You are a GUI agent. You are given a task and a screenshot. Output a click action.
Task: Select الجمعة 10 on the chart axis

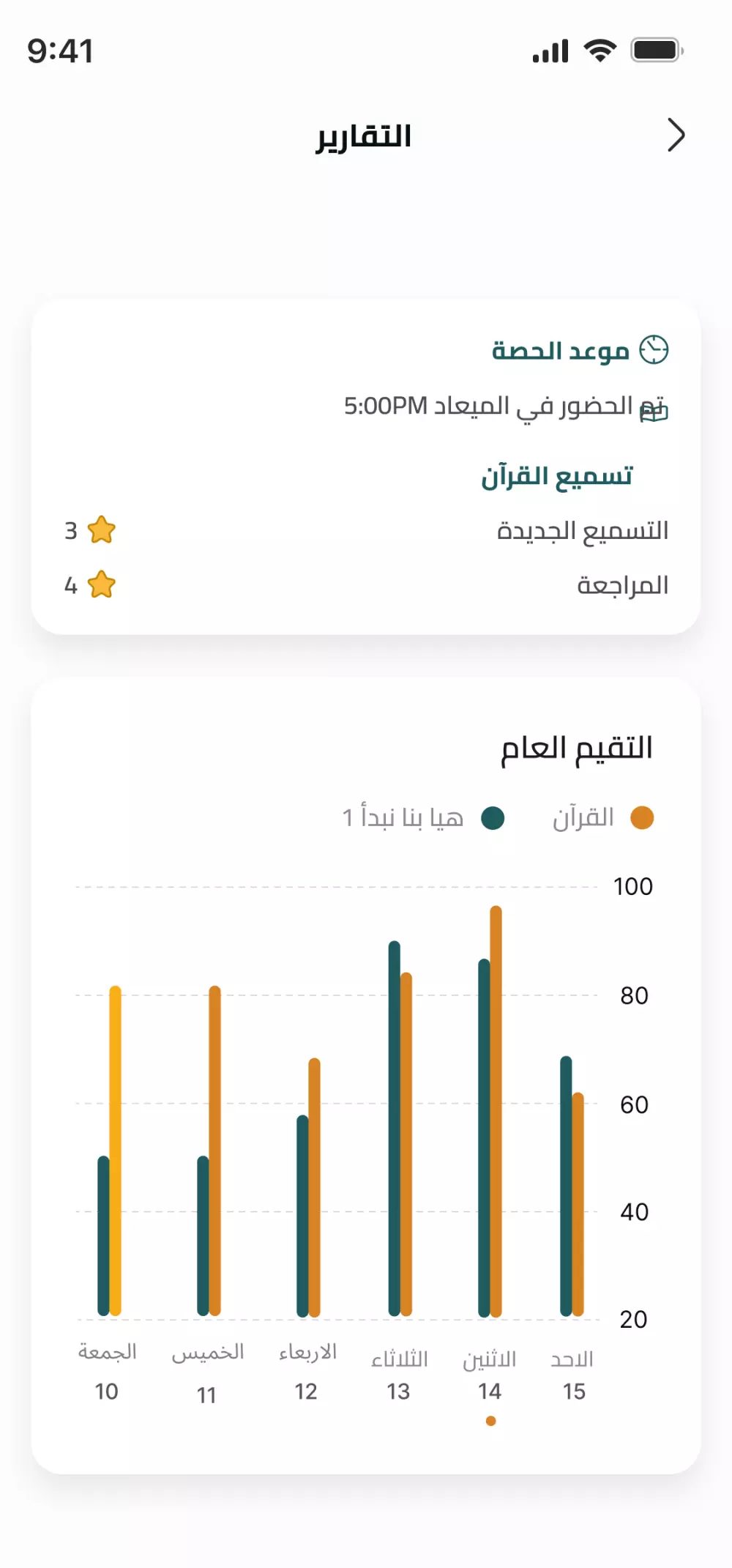point(107,1370)
